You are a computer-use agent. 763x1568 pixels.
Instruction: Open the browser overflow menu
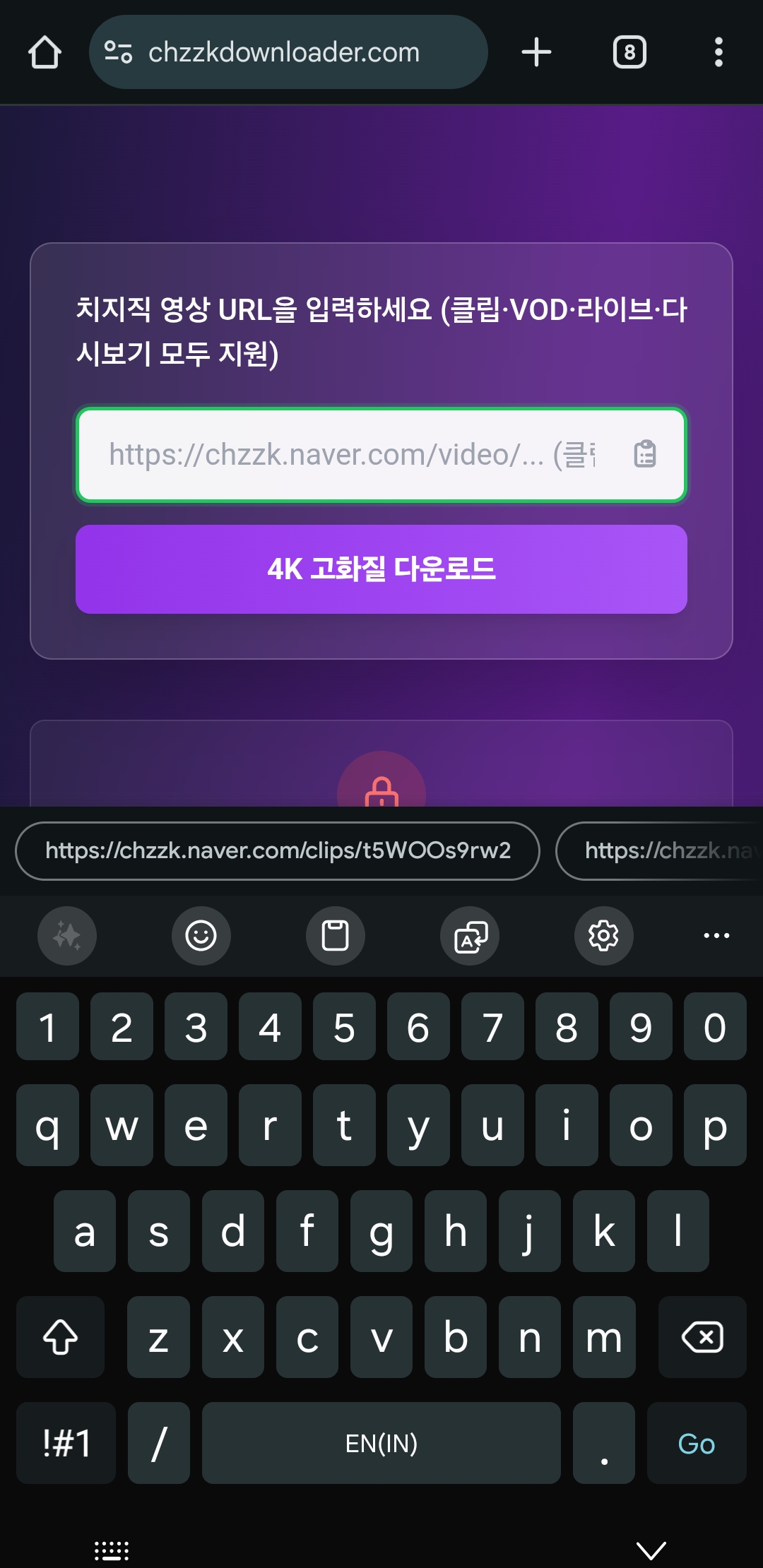[x=718, y=52]
